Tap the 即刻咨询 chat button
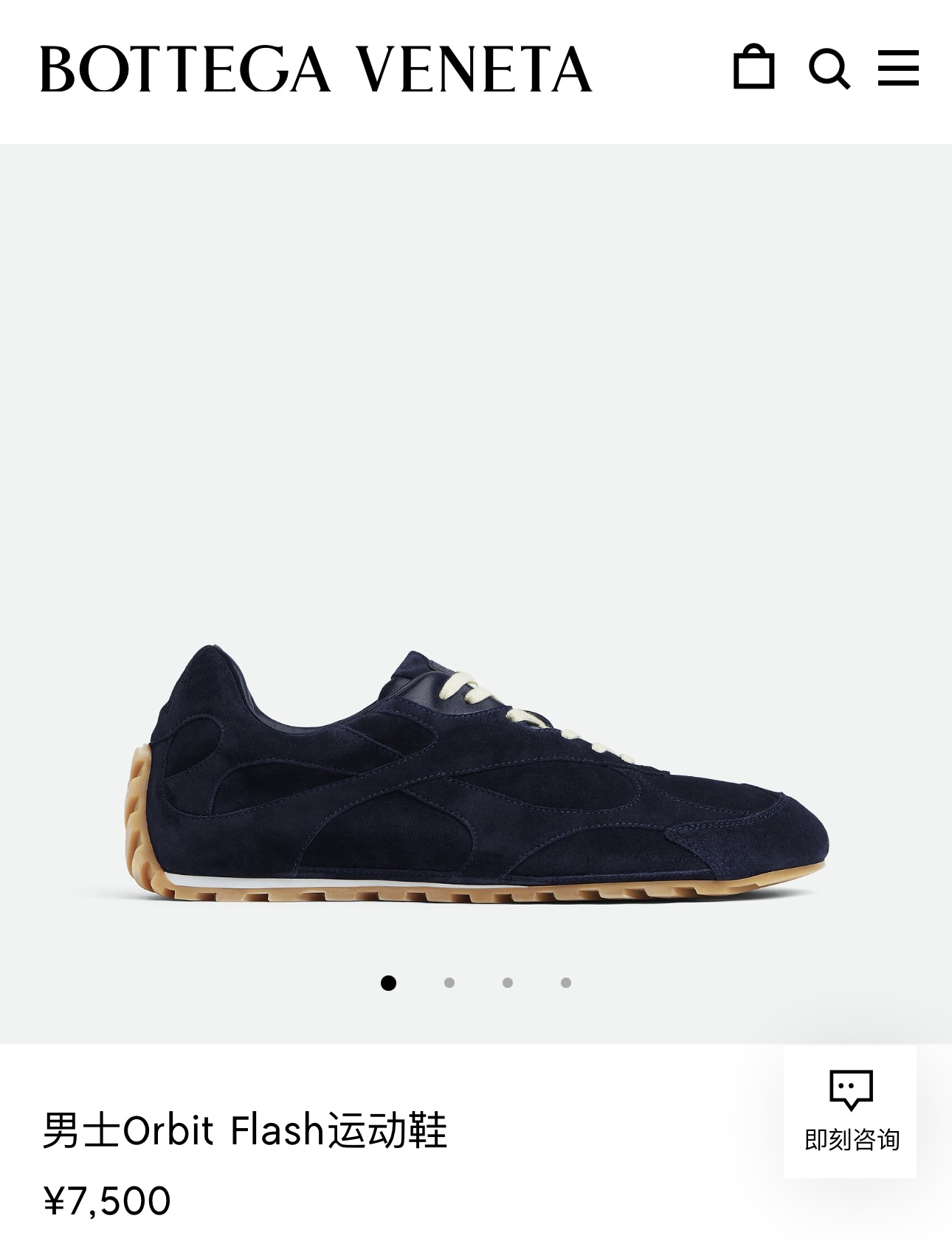The width and height of the screenshot is (952, 1241). tap(850, 1111)
